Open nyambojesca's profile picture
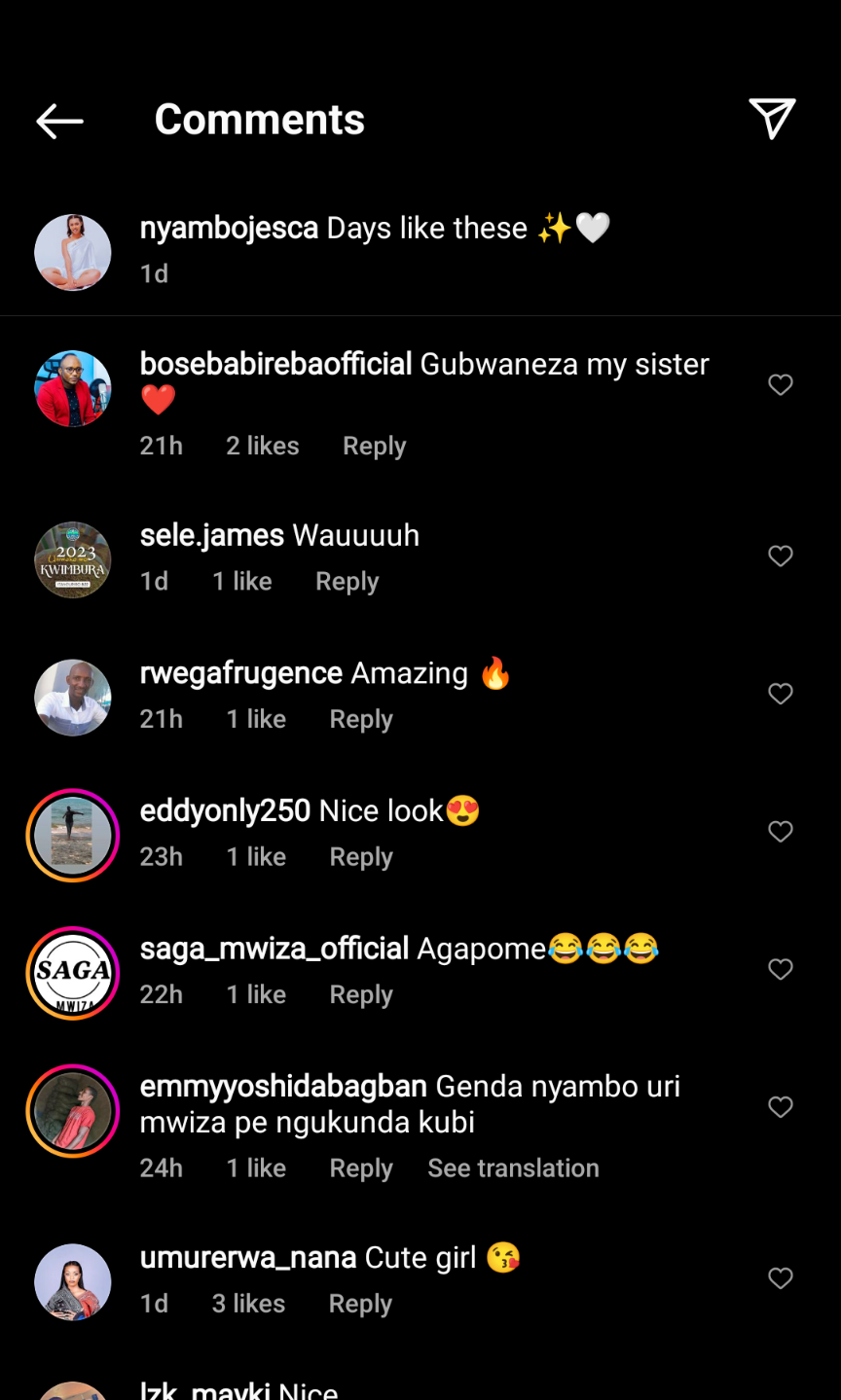 click(x=73, y=253)
